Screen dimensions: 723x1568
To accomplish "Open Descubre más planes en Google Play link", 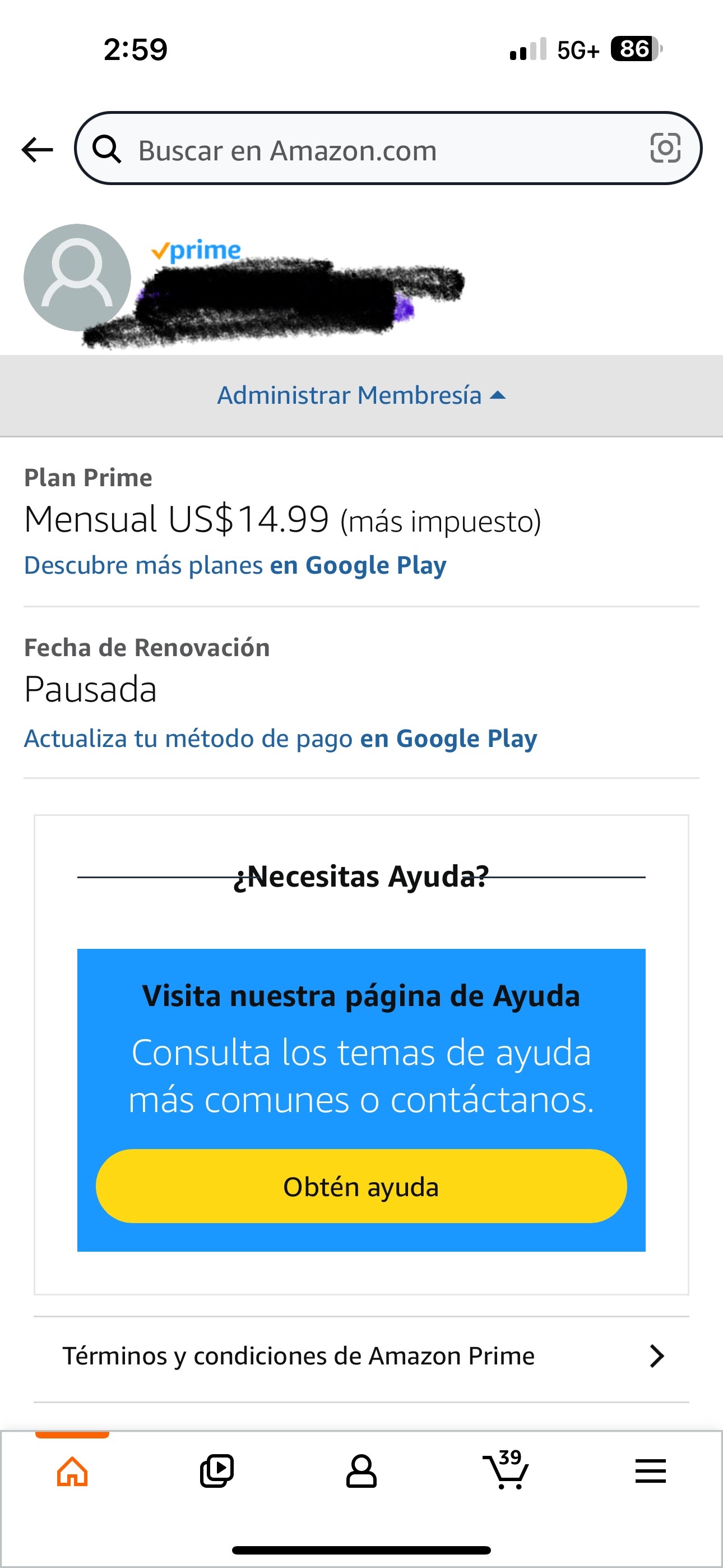I will [235, 565].
